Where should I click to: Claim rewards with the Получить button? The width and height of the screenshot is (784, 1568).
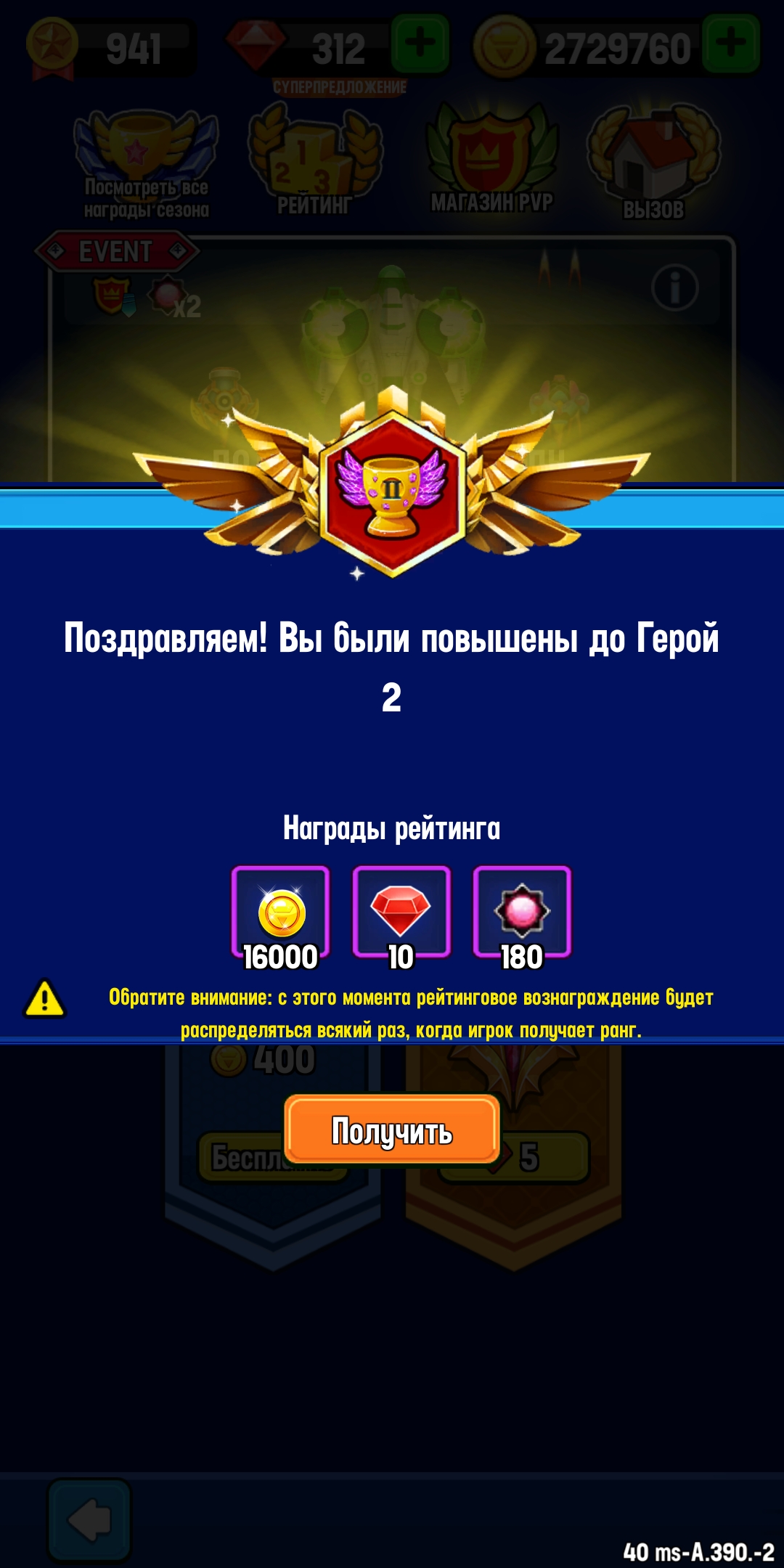click(x=392, y=1130)
